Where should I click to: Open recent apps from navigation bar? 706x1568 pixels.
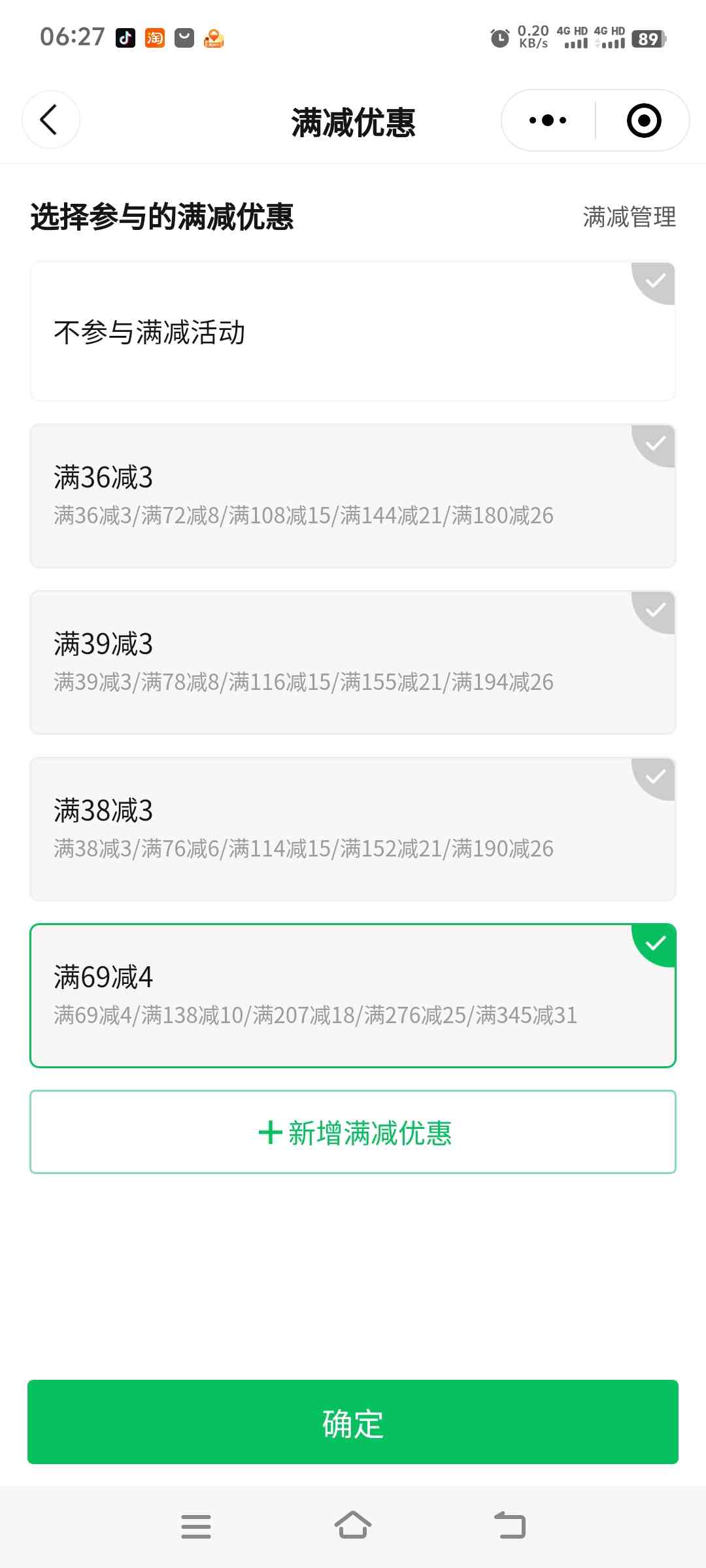click(196, 1526)
